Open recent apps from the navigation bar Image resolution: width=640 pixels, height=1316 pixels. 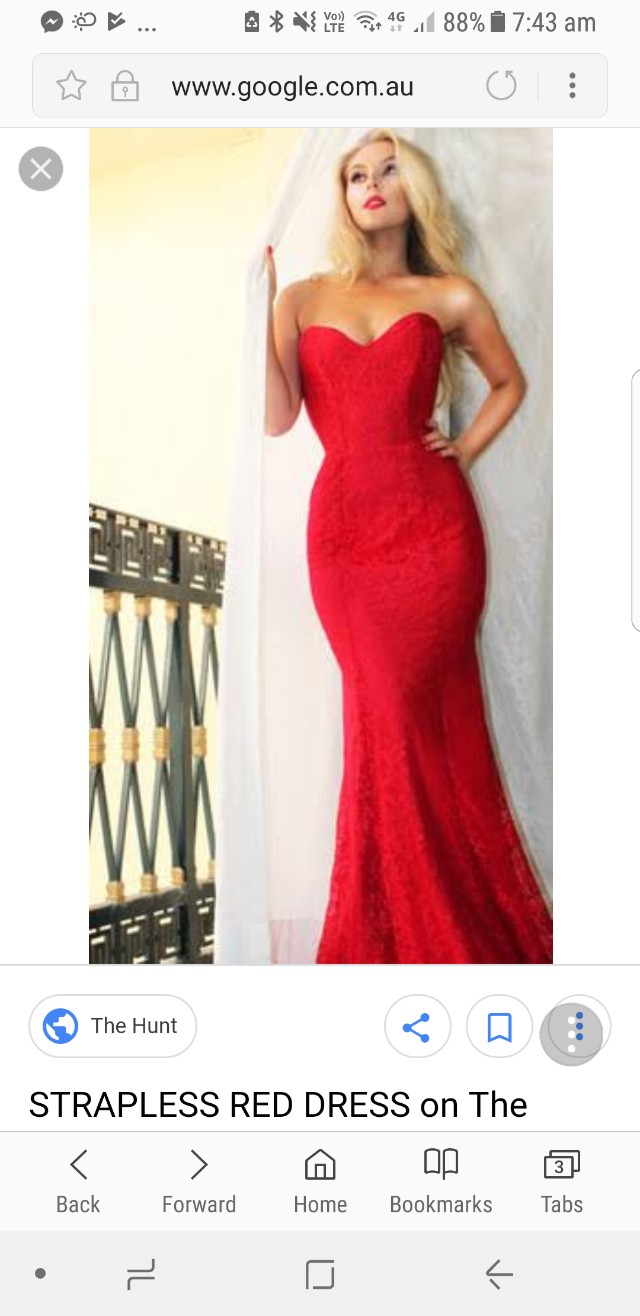pyautogui.click(x=141, y=1274)
